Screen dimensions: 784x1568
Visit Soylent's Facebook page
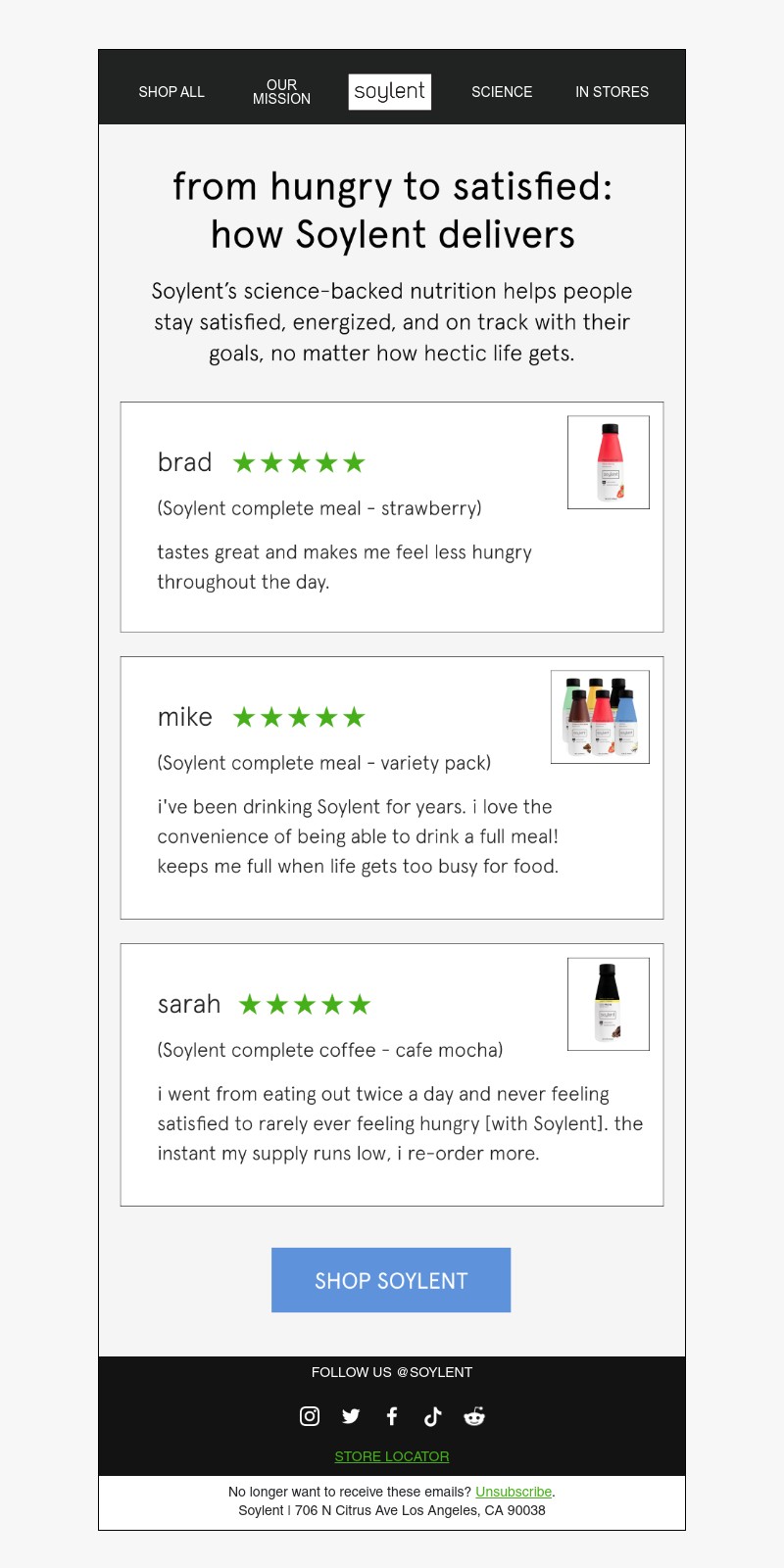point(392,1416)
